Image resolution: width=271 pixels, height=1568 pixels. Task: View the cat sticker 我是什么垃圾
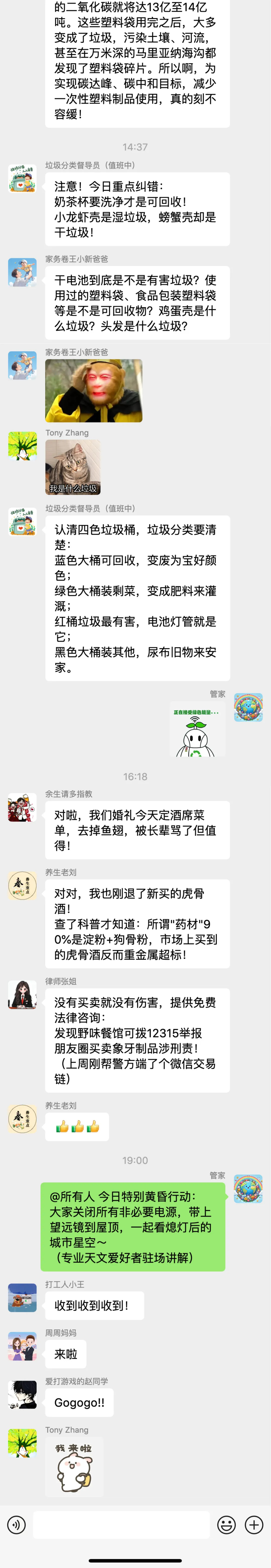pos(73,467)
